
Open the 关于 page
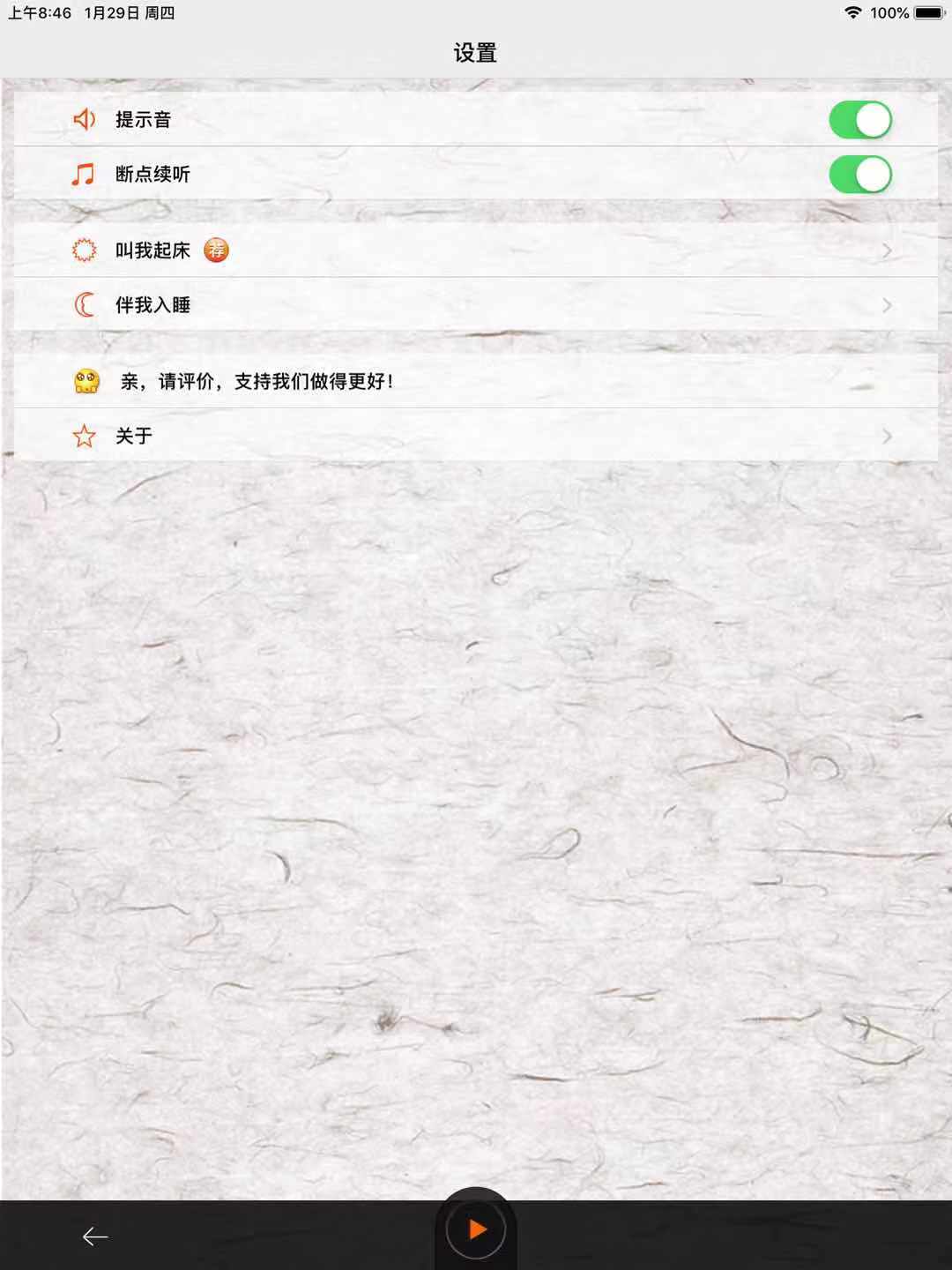click(476, 436)
